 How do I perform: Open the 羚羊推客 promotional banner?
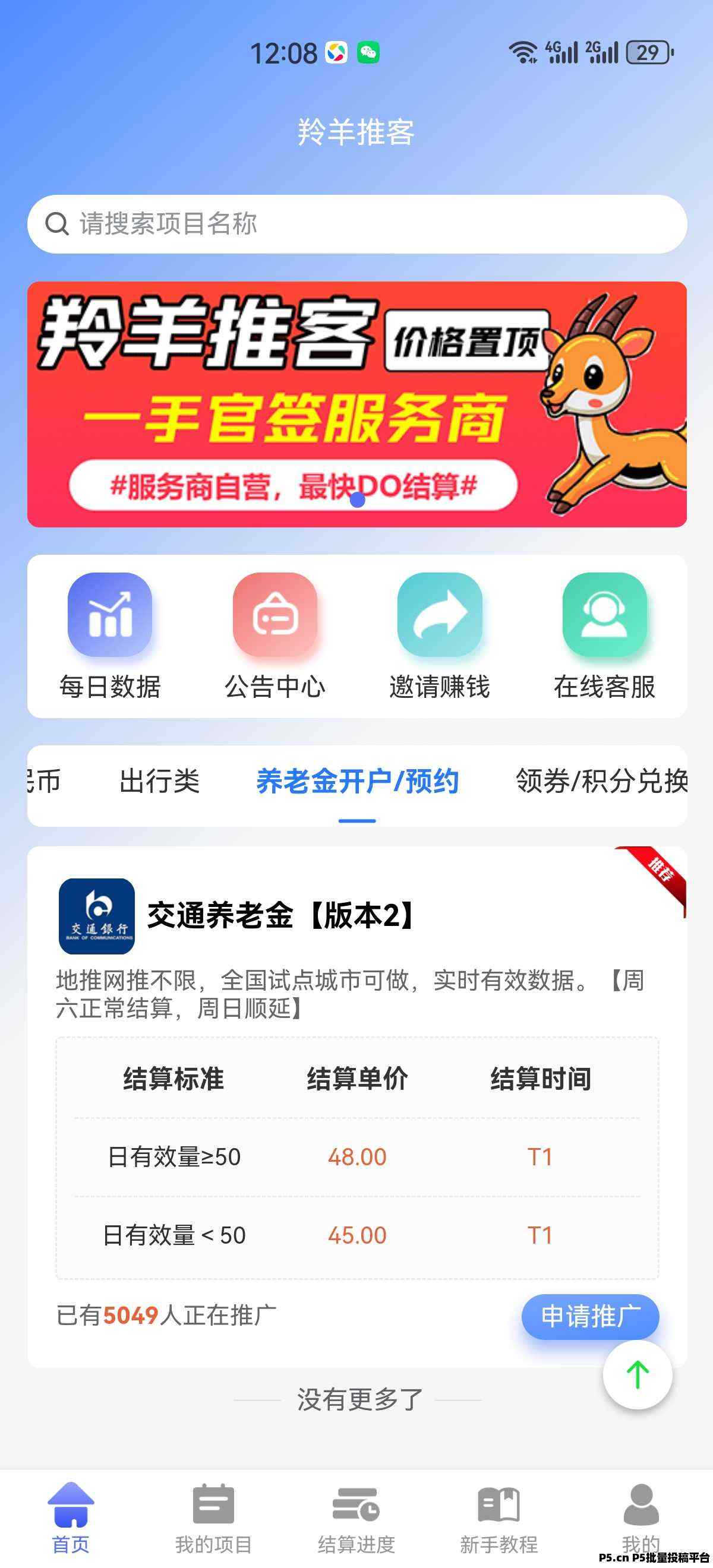click(356, 403)
